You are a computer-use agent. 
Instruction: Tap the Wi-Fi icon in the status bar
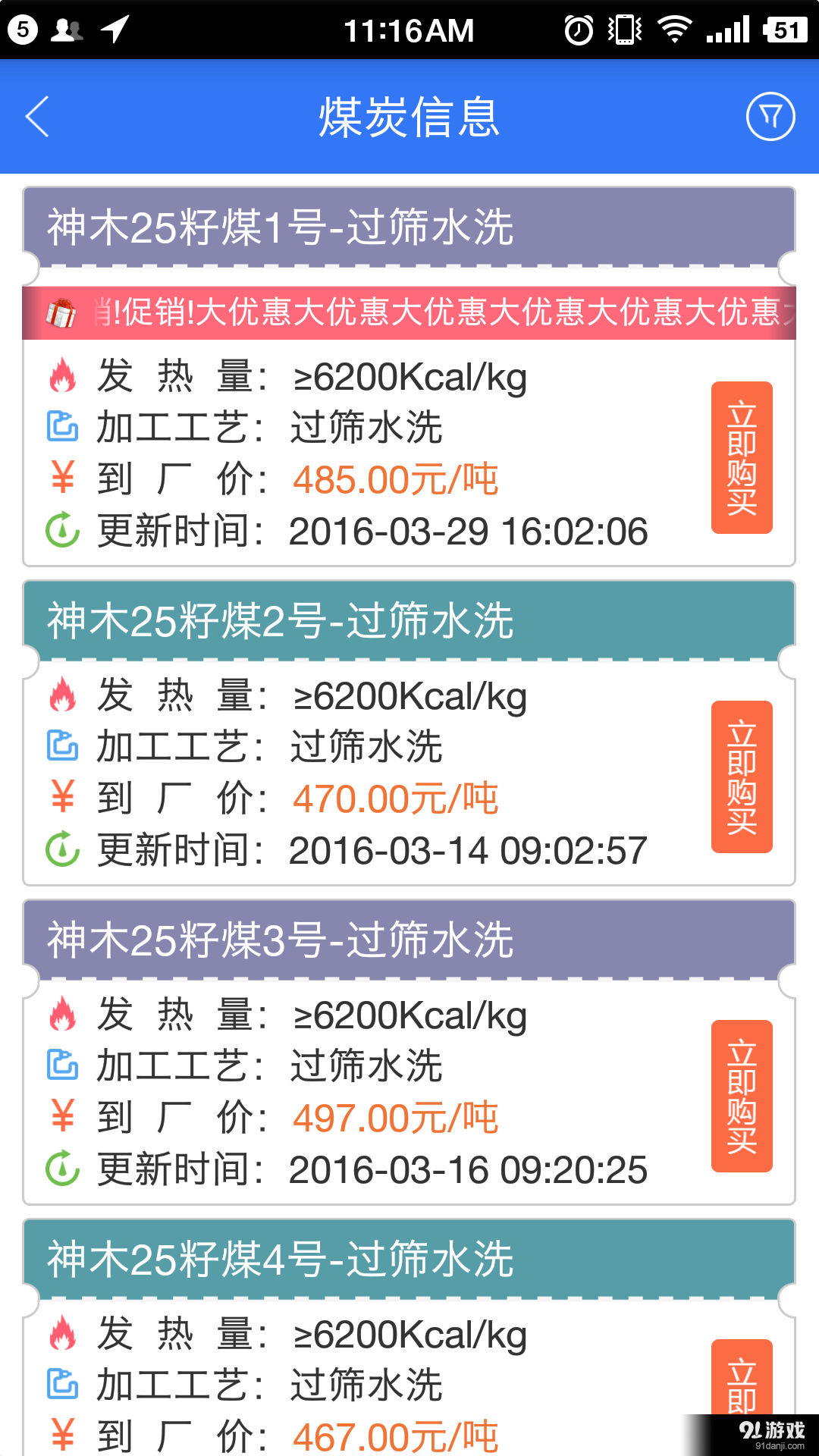(x=673, y=30)
